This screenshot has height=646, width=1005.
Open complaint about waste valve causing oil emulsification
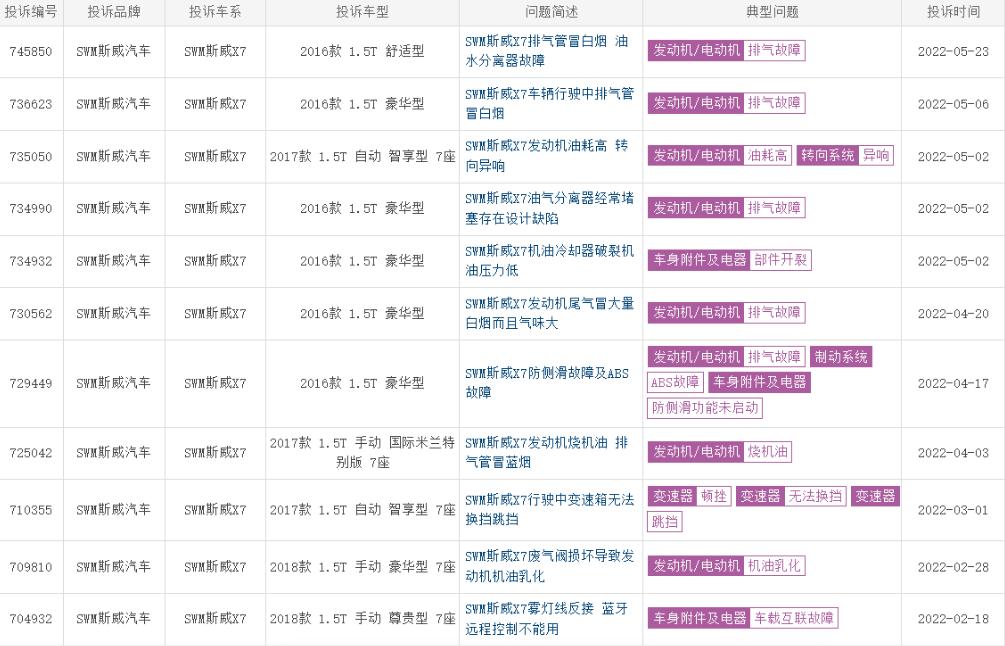tap(548, 566)
